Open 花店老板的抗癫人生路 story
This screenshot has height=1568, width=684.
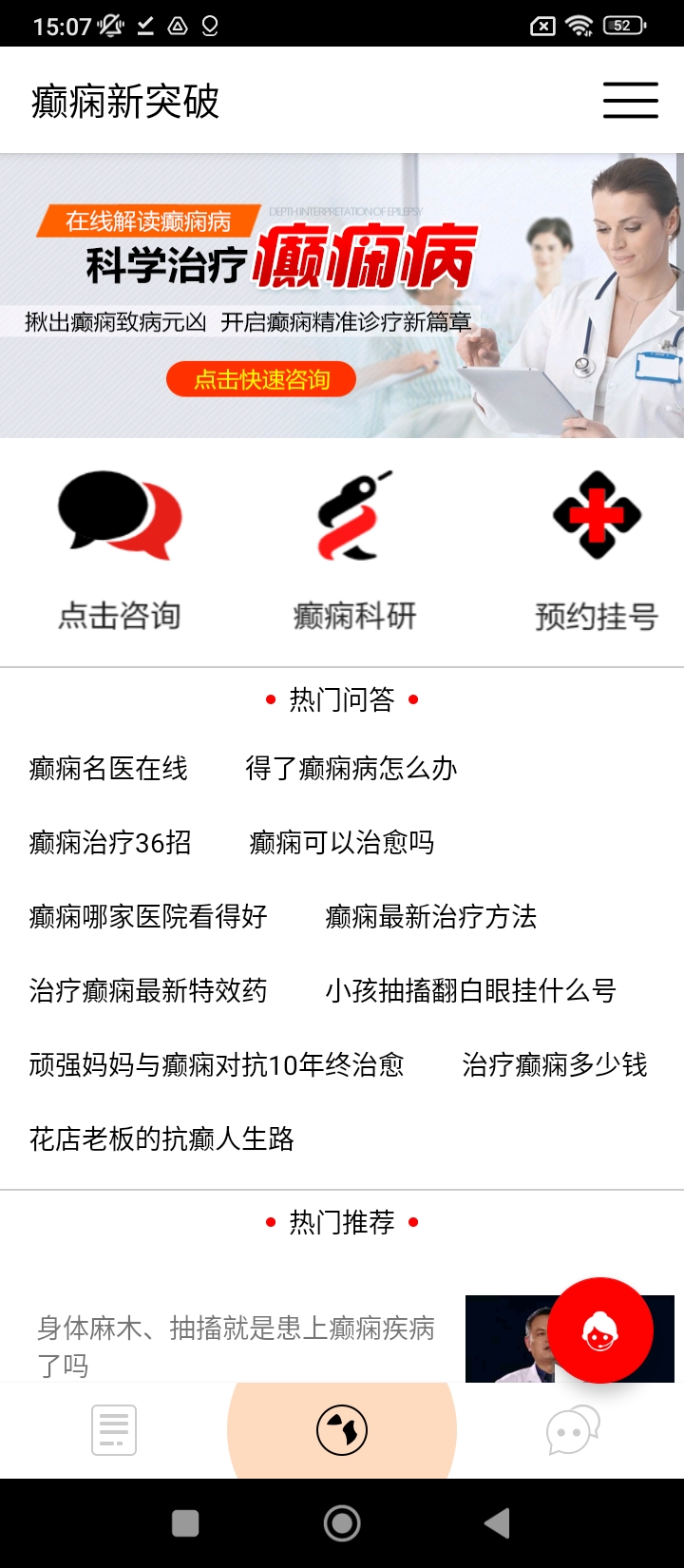pyautogui.click(x=161, y=1138)
